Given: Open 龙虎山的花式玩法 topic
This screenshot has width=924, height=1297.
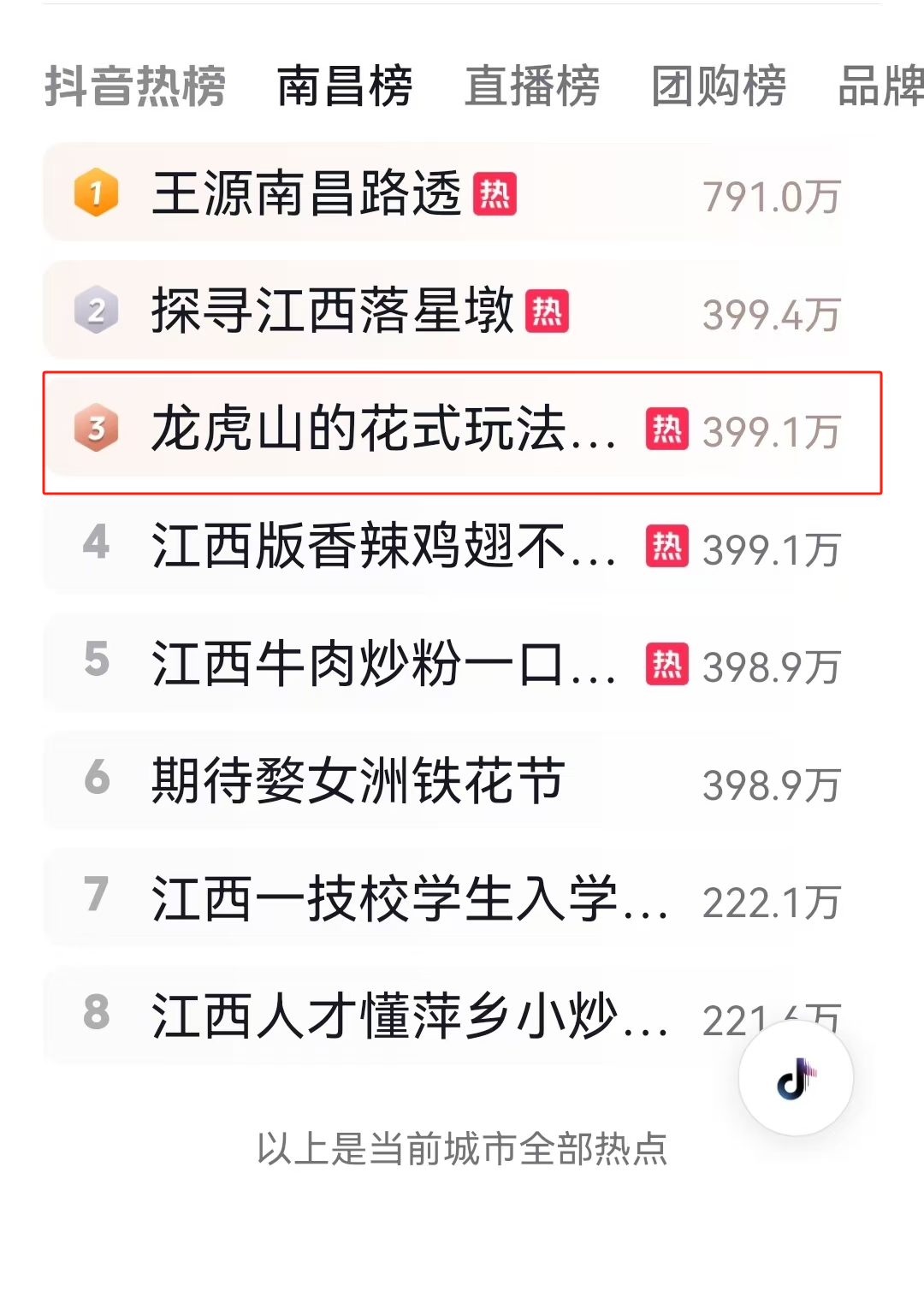Looking at the screenshot, I should click(x=383, y=429).
